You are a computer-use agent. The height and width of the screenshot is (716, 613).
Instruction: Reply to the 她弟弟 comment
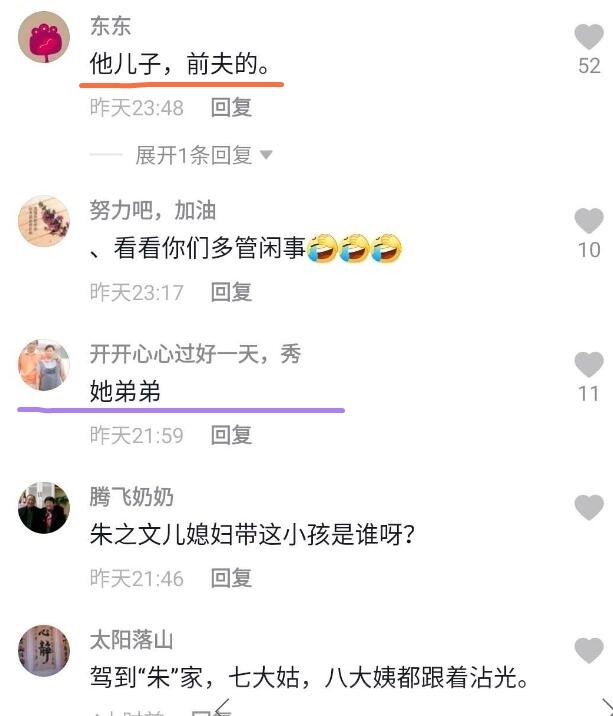[231, 435]
